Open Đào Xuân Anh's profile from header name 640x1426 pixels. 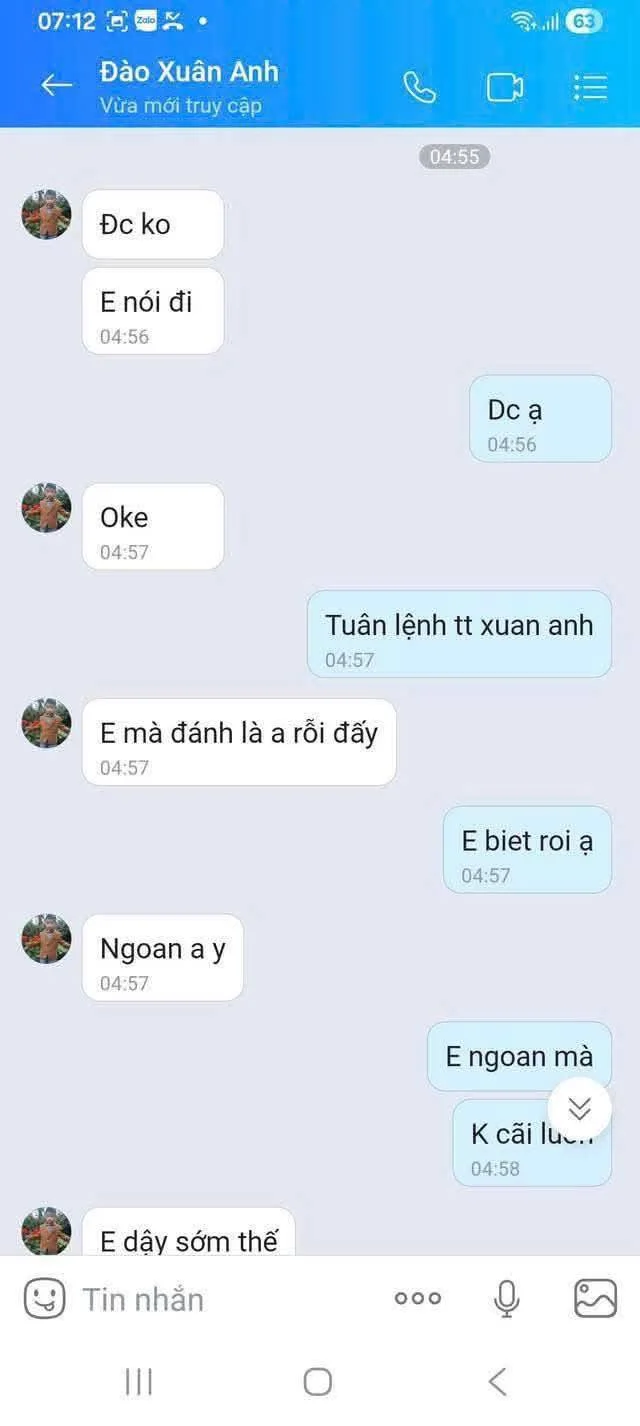pyautogui.click(x=189, y=72)
